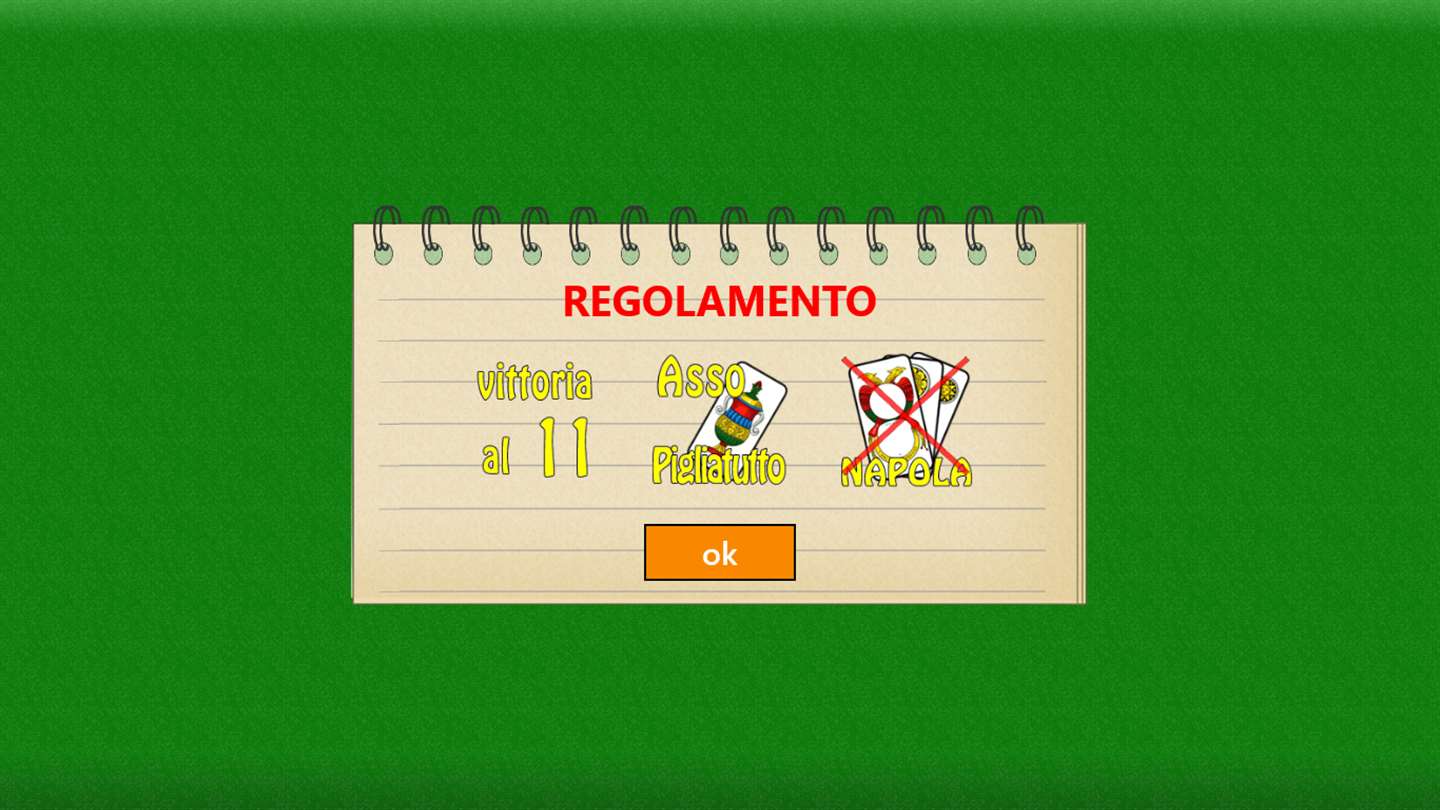The width and height of the screenshot is (1440, 810).
Task: Enable the crossed-out Napola rule
Action: coord(905,421)
